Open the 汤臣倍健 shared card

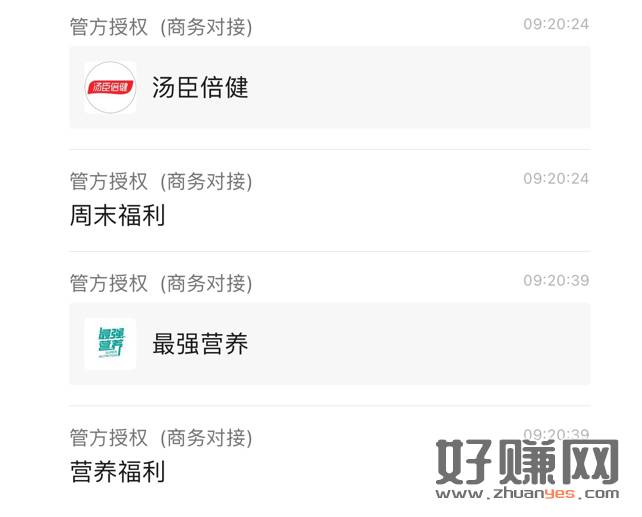[x=329, y=87]
